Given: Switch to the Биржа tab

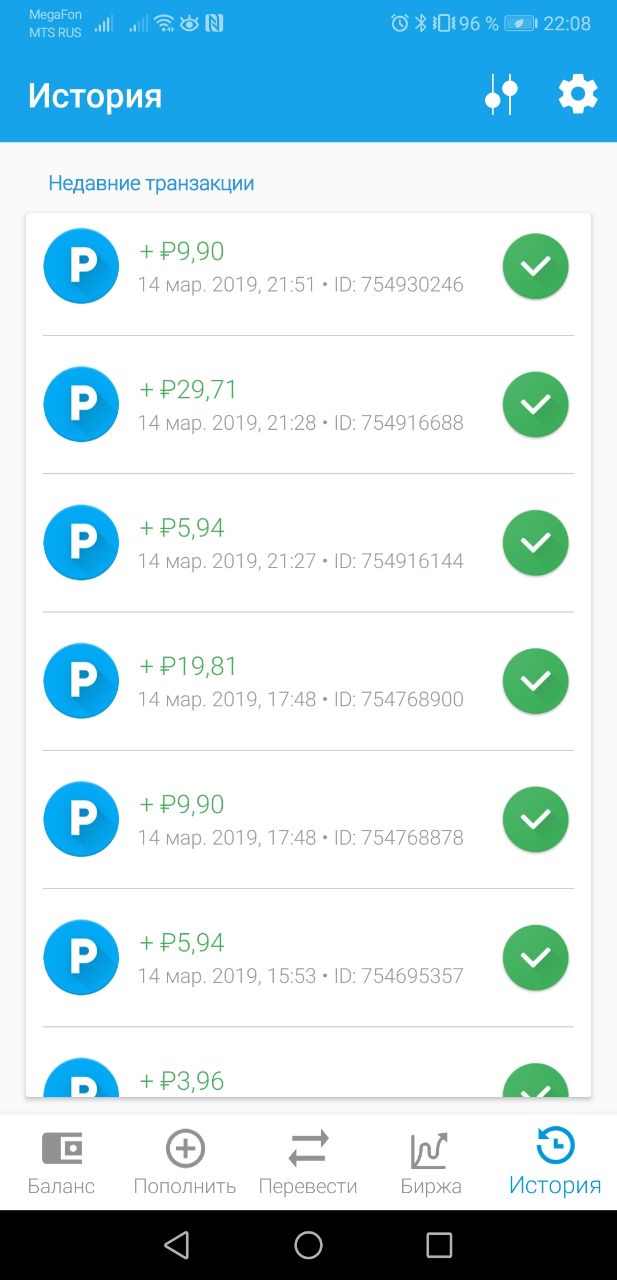Looking at the screenshot, I should [431, 1164].
